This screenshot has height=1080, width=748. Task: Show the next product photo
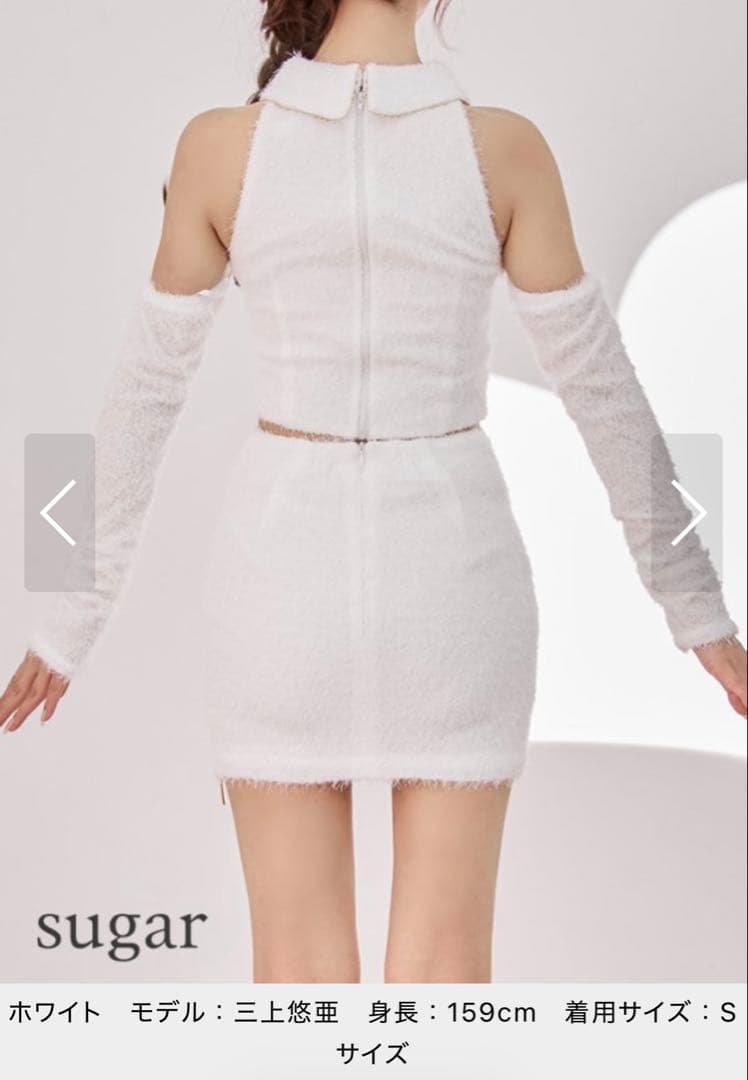(x=687, y=512)
